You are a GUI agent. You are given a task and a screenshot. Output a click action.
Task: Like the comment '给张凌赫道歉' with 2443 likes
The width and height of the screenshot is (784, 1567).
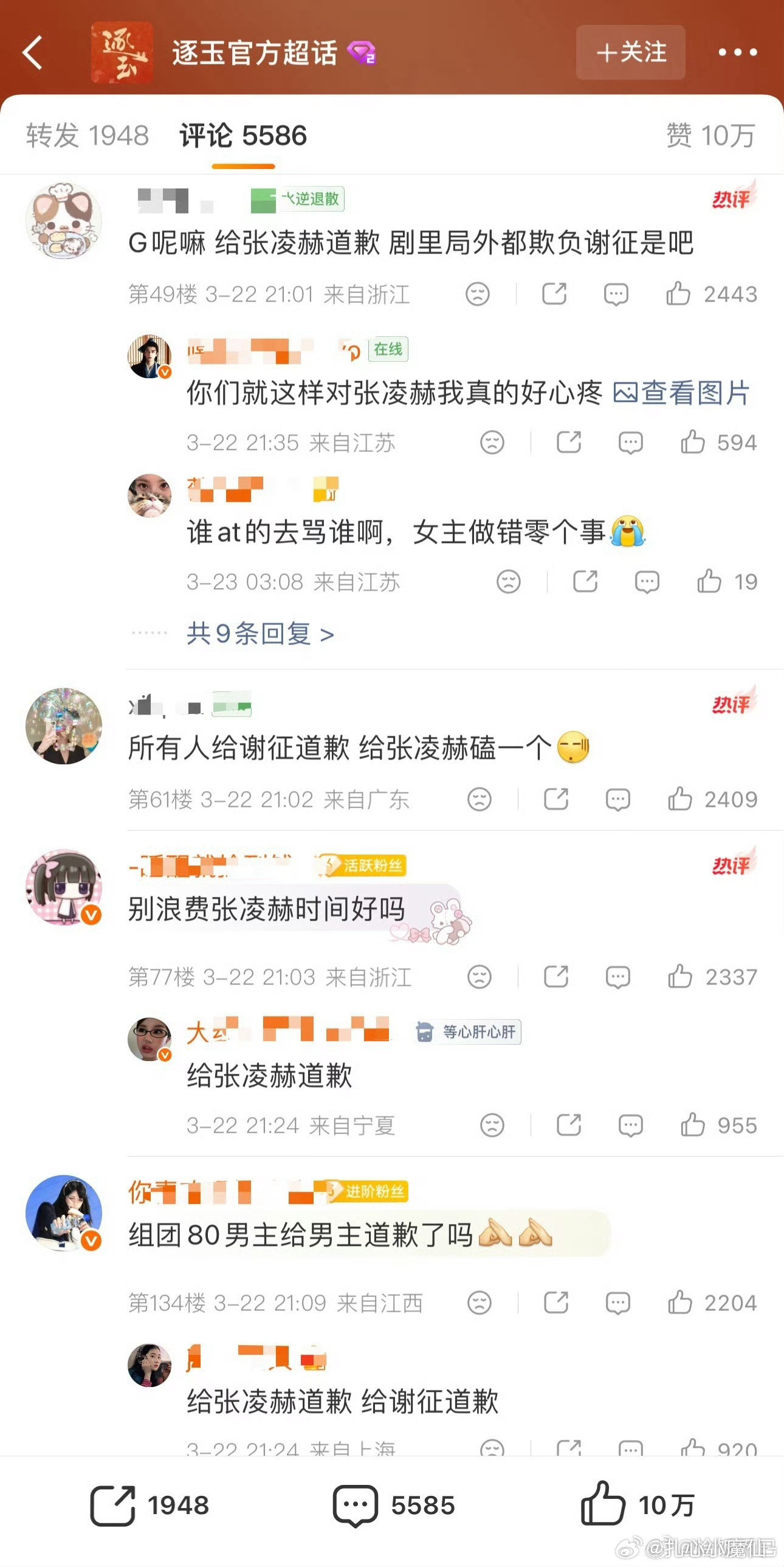[x=679, y=294]
